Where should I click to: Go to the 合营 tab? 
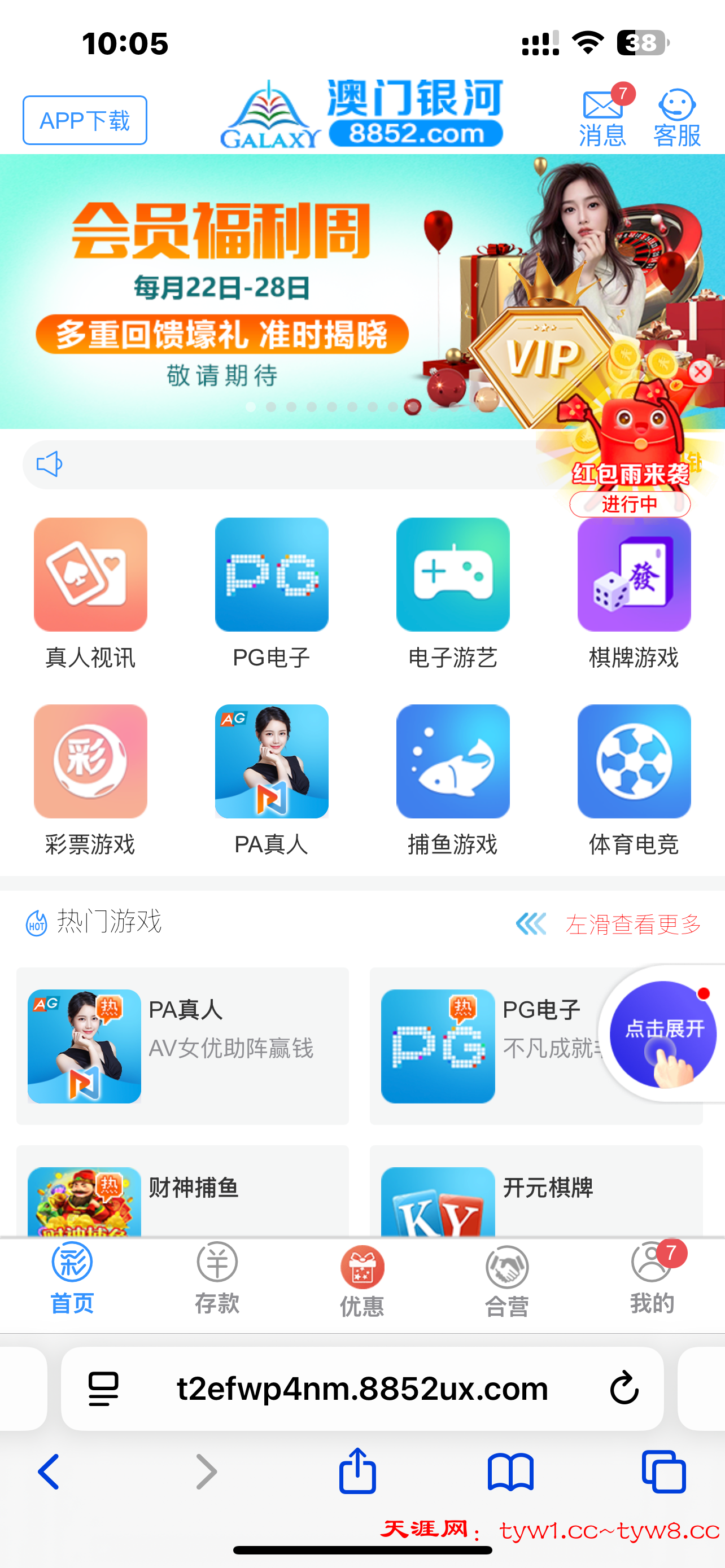click(x=506, y=1280)
